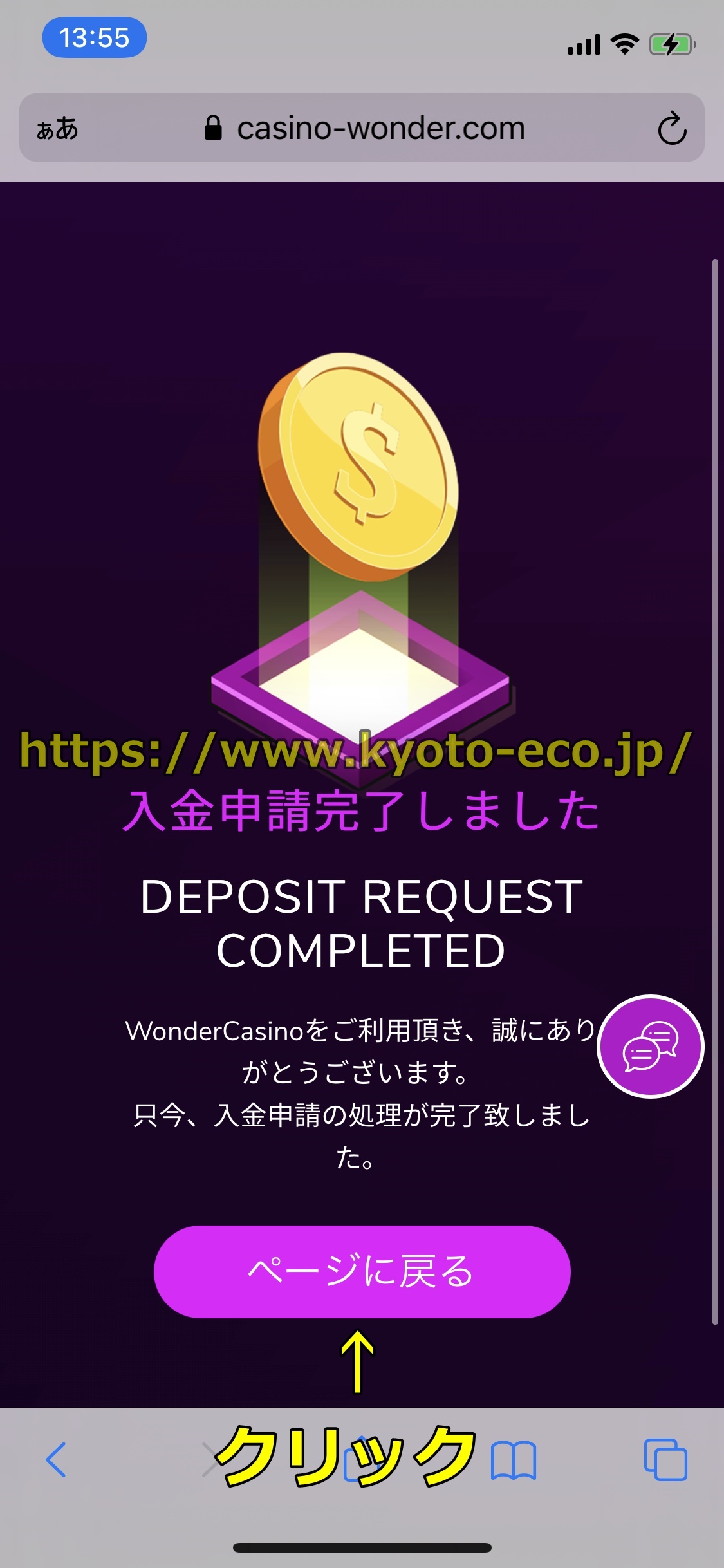Viewport: 724px width, 1568px height.
Task: Show all open Safari tabs
Action: pyautogui.click(x=665, y=1459)
